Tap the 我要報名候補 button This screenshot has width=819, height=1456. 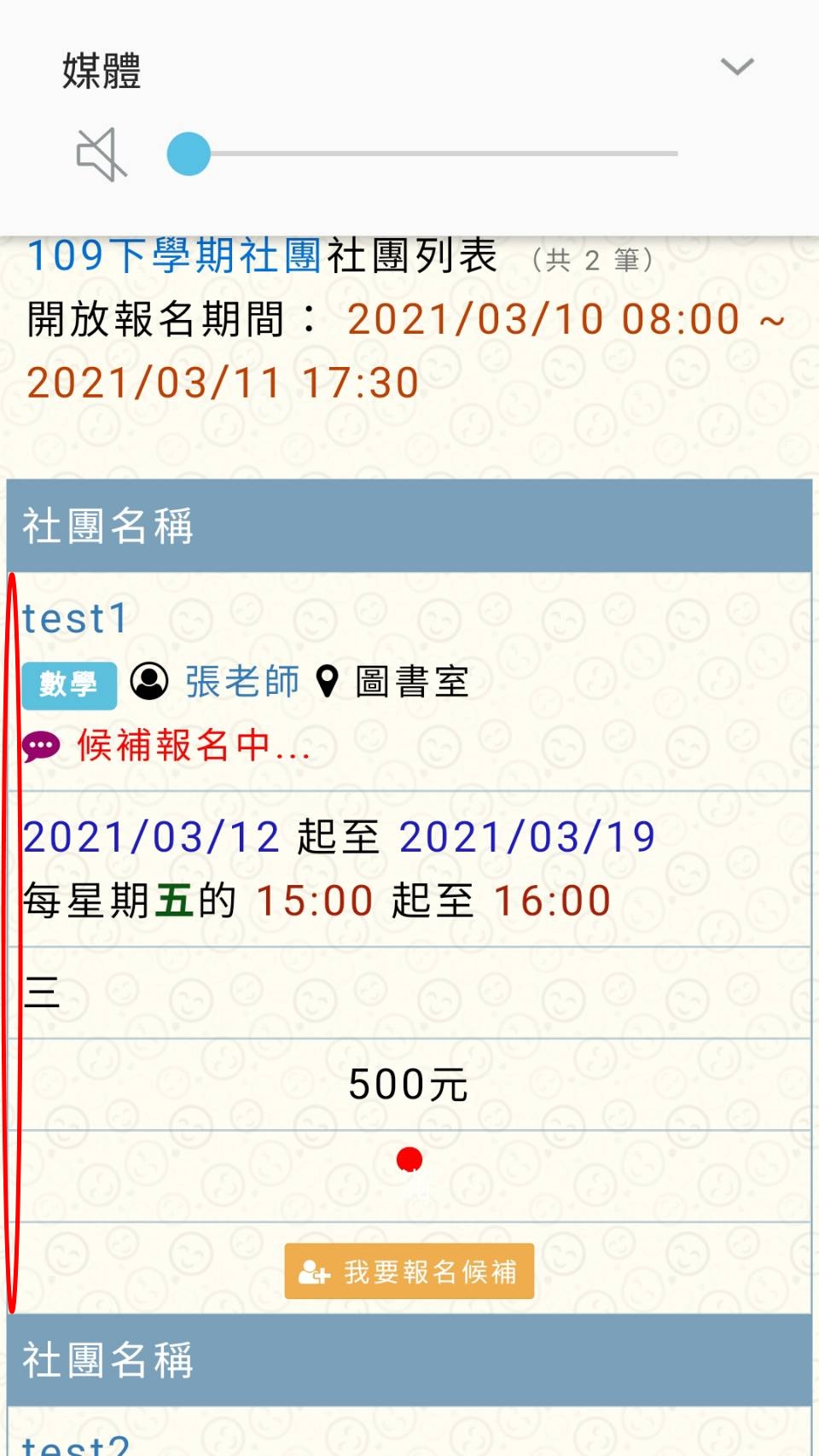tap(409, 1272)
